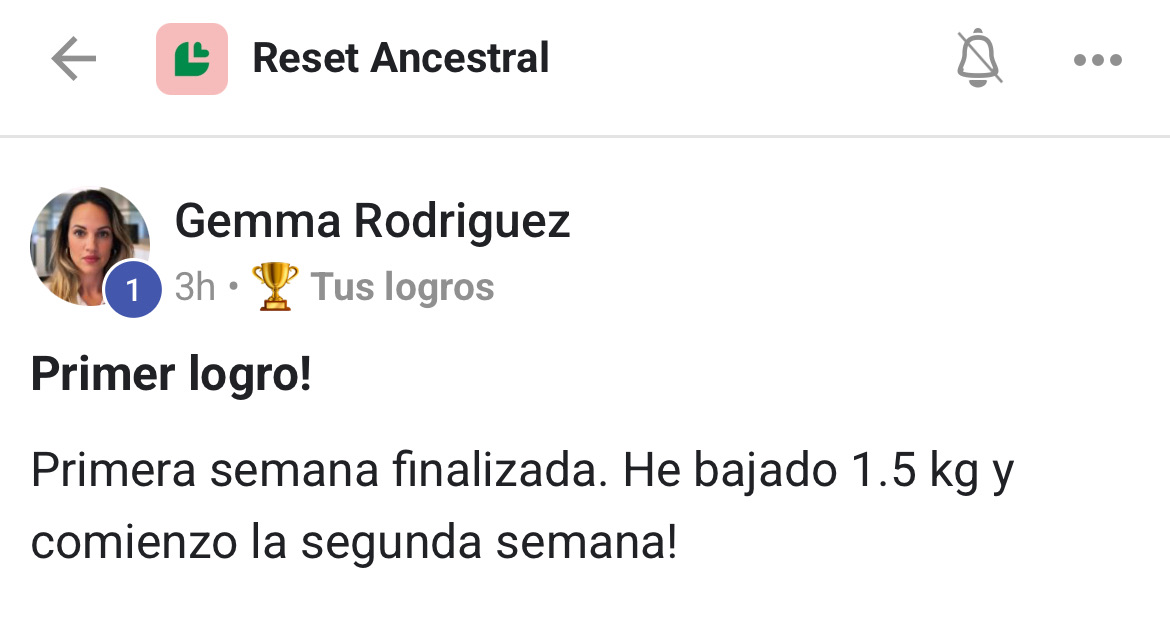Open the Tus logros category

tap(401, 288)
